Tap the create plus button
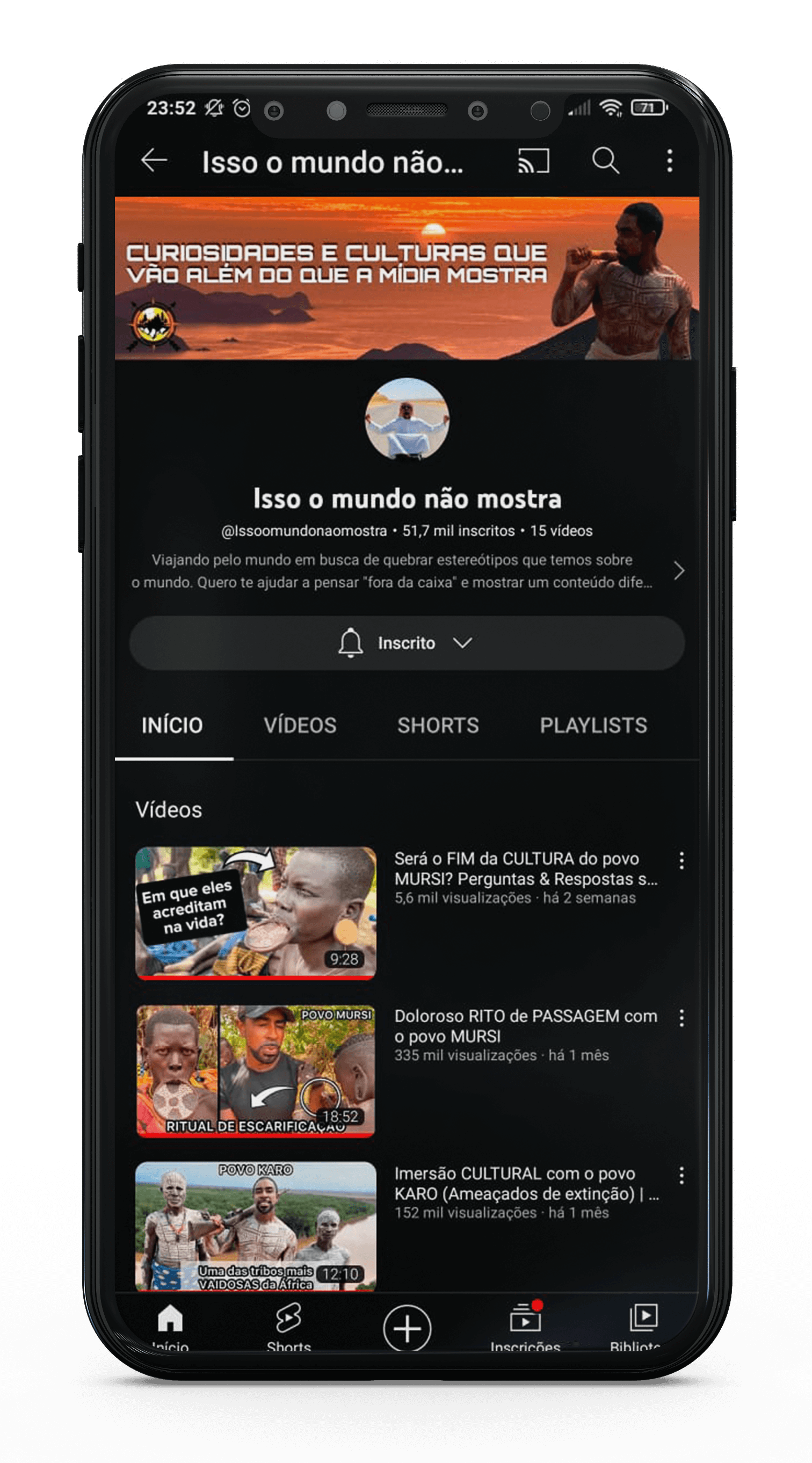This screenshot has height=1463, width=812. click(x=407, y=1328)
